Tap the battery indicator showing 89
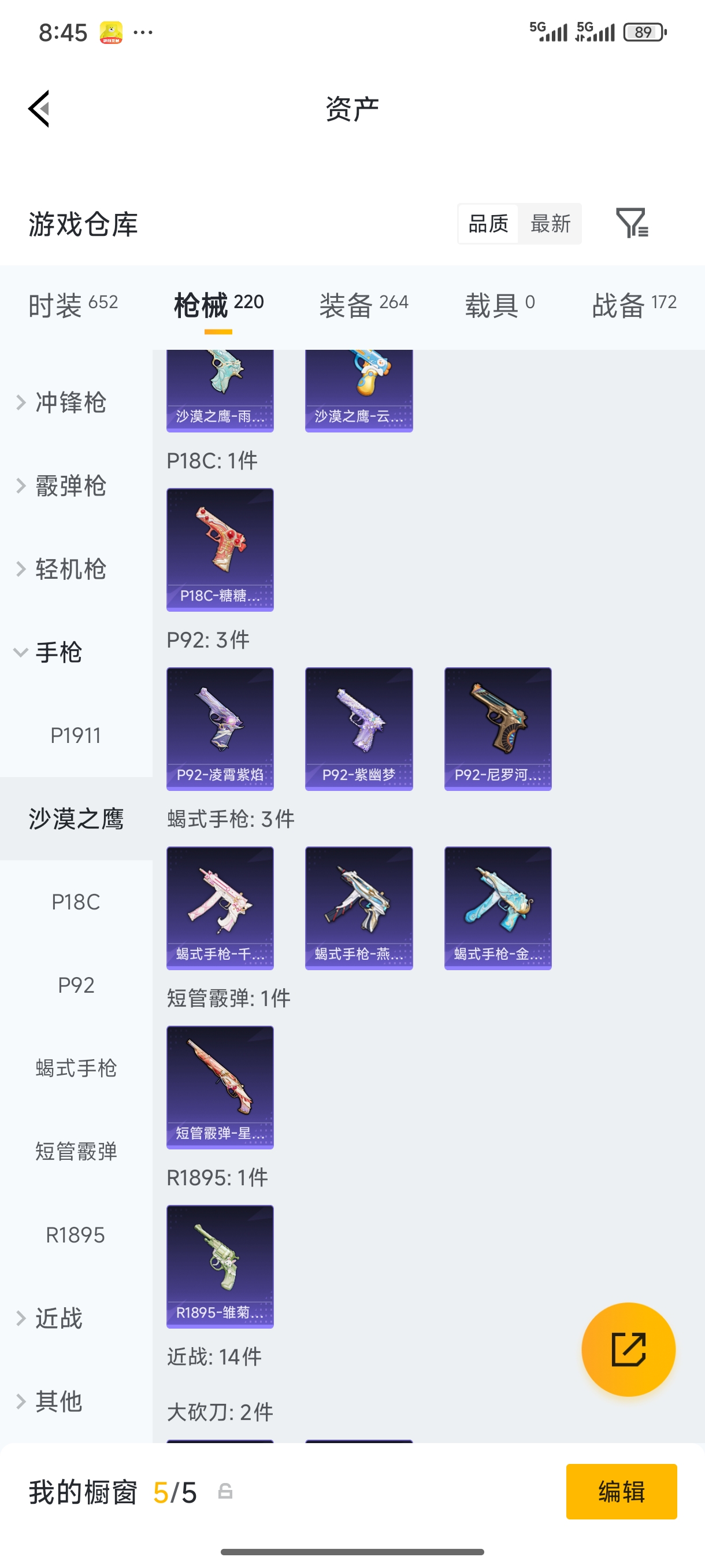The image size is (705, 1568). [646, 32]
